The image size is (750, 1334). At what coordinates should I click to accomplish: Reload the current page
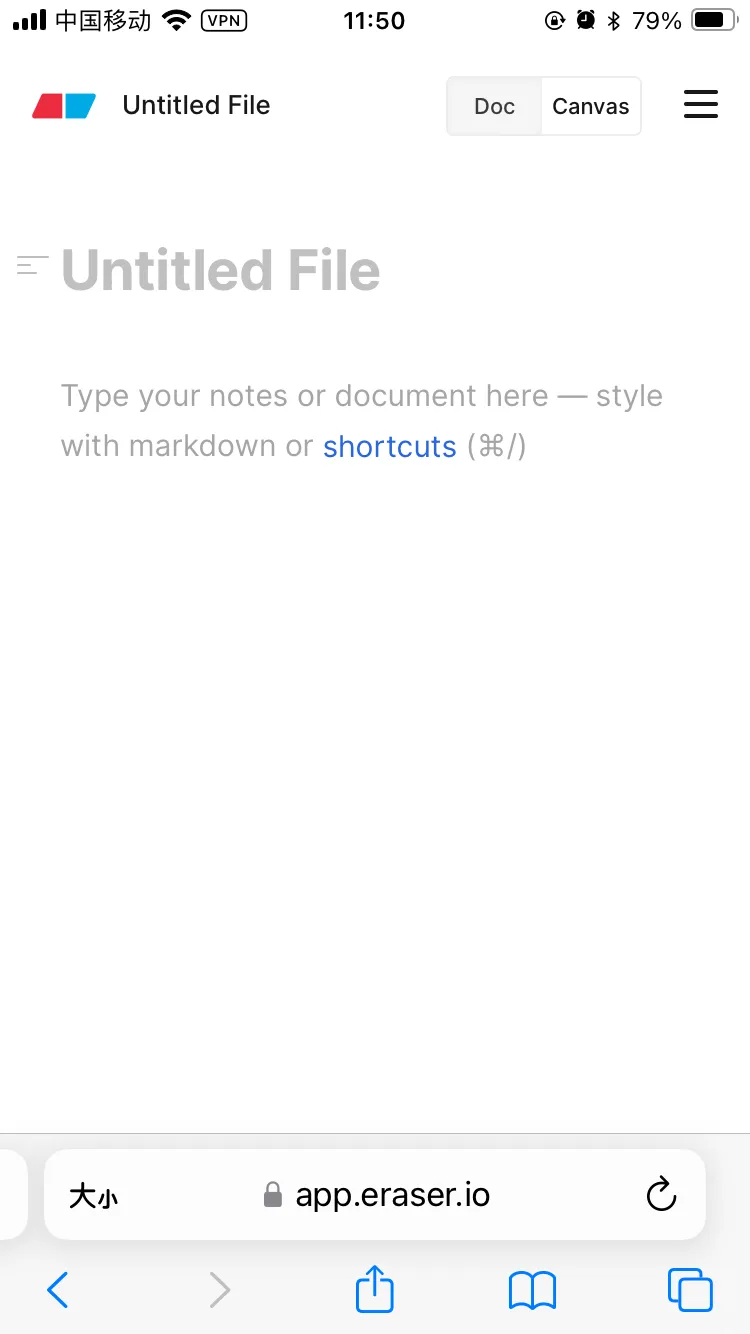pyautogui.click(x=661, y=1194)
